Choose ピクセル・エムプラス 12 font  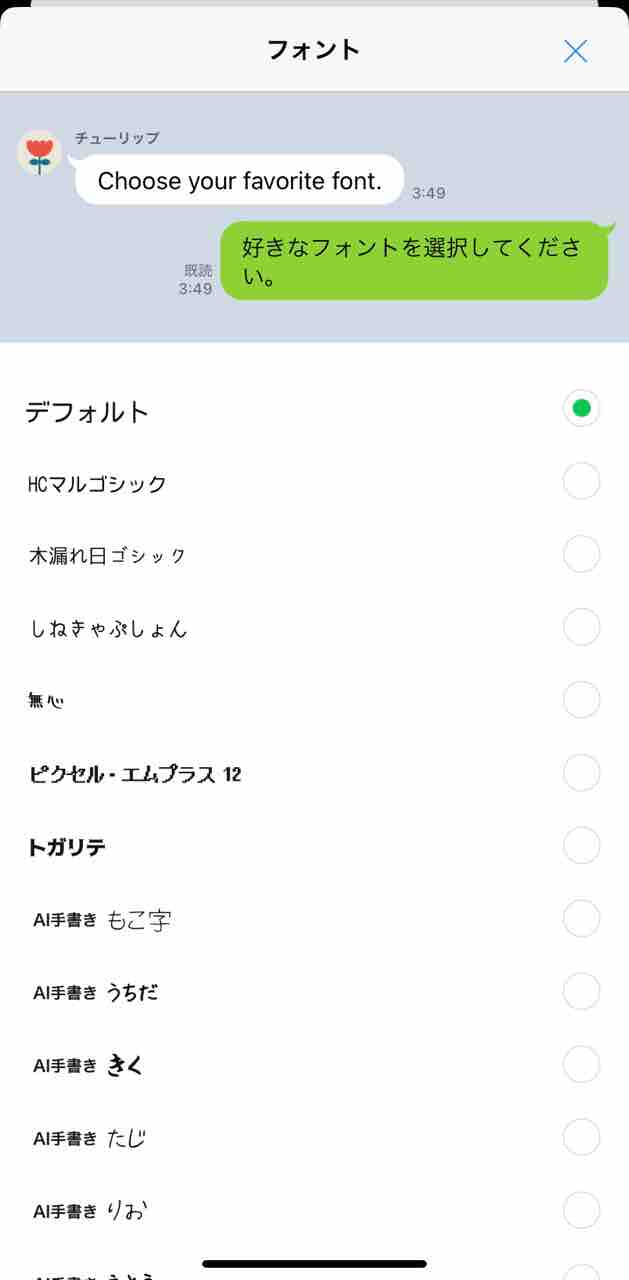(581, 773)
